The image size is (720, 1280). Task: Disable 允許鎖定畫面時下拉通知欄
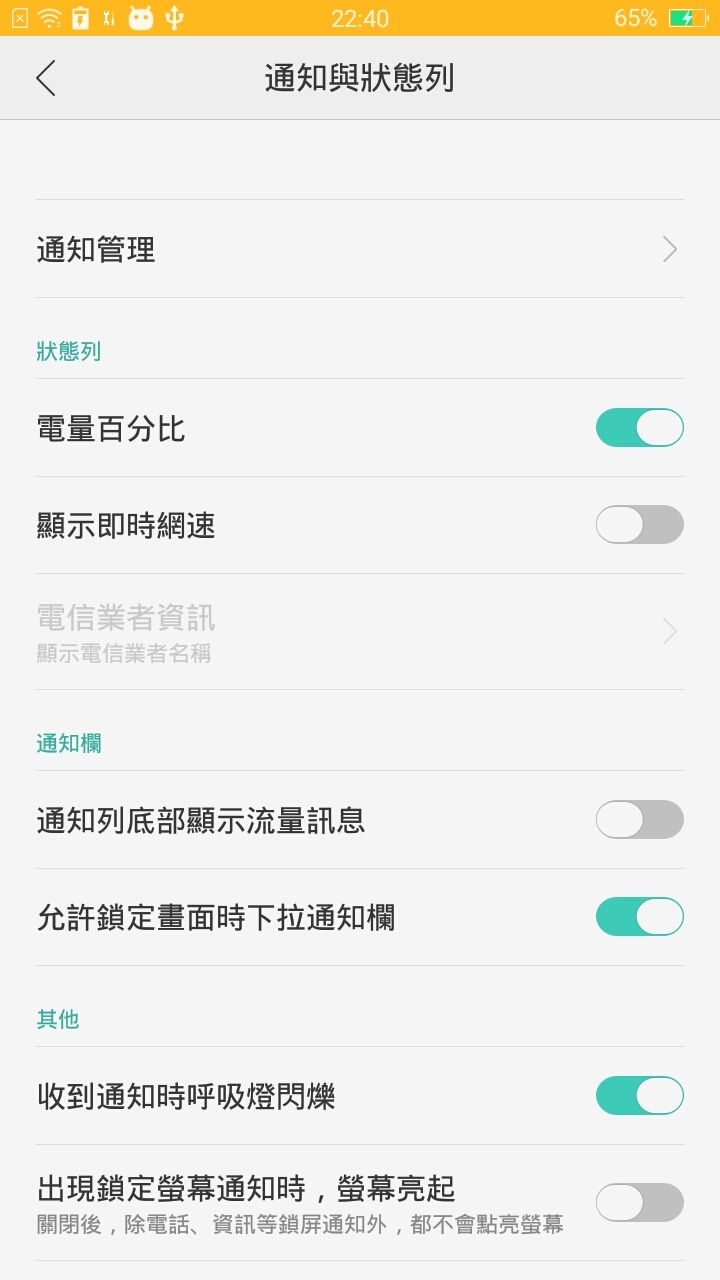pyautogui.click(x=639, y=916)
